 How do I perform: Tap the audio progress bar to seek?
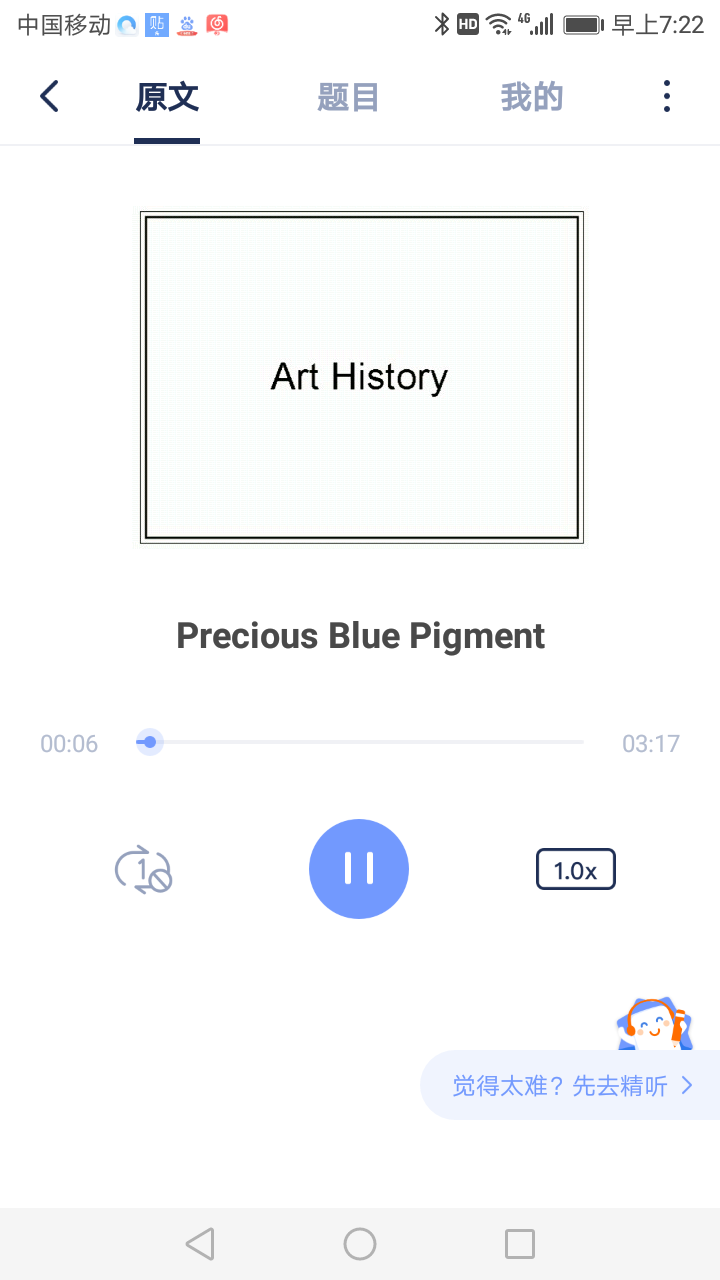point(360,742)
